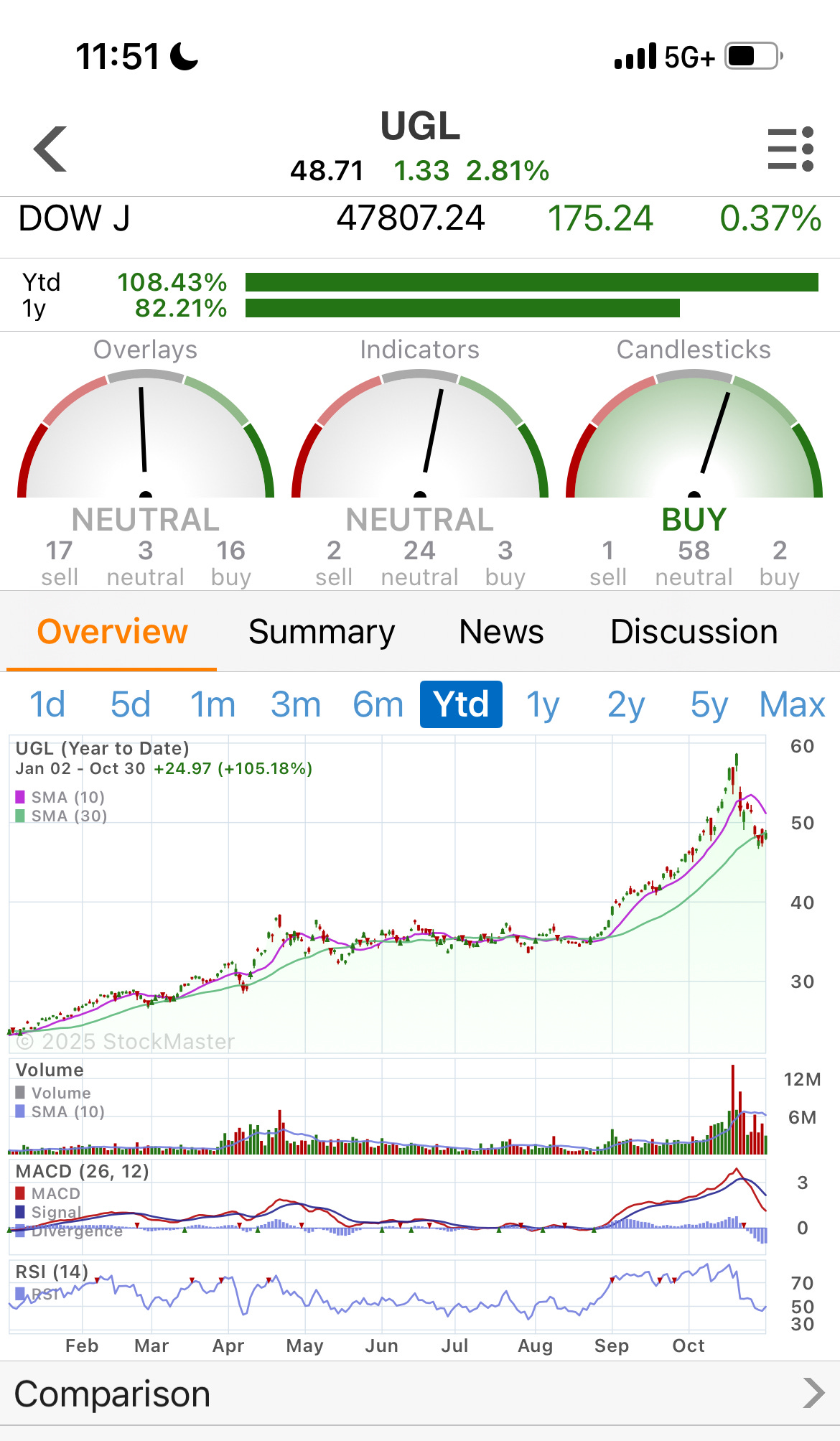Choose the 3m chart range
The image size is (840, 1441).
(x=295, y=704)
